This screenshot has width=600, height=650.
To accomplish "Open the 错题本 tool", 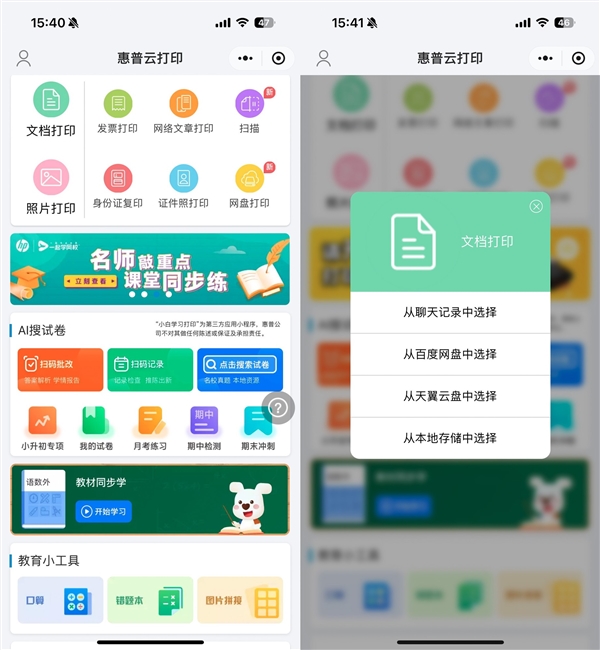I will pos(149,600).
